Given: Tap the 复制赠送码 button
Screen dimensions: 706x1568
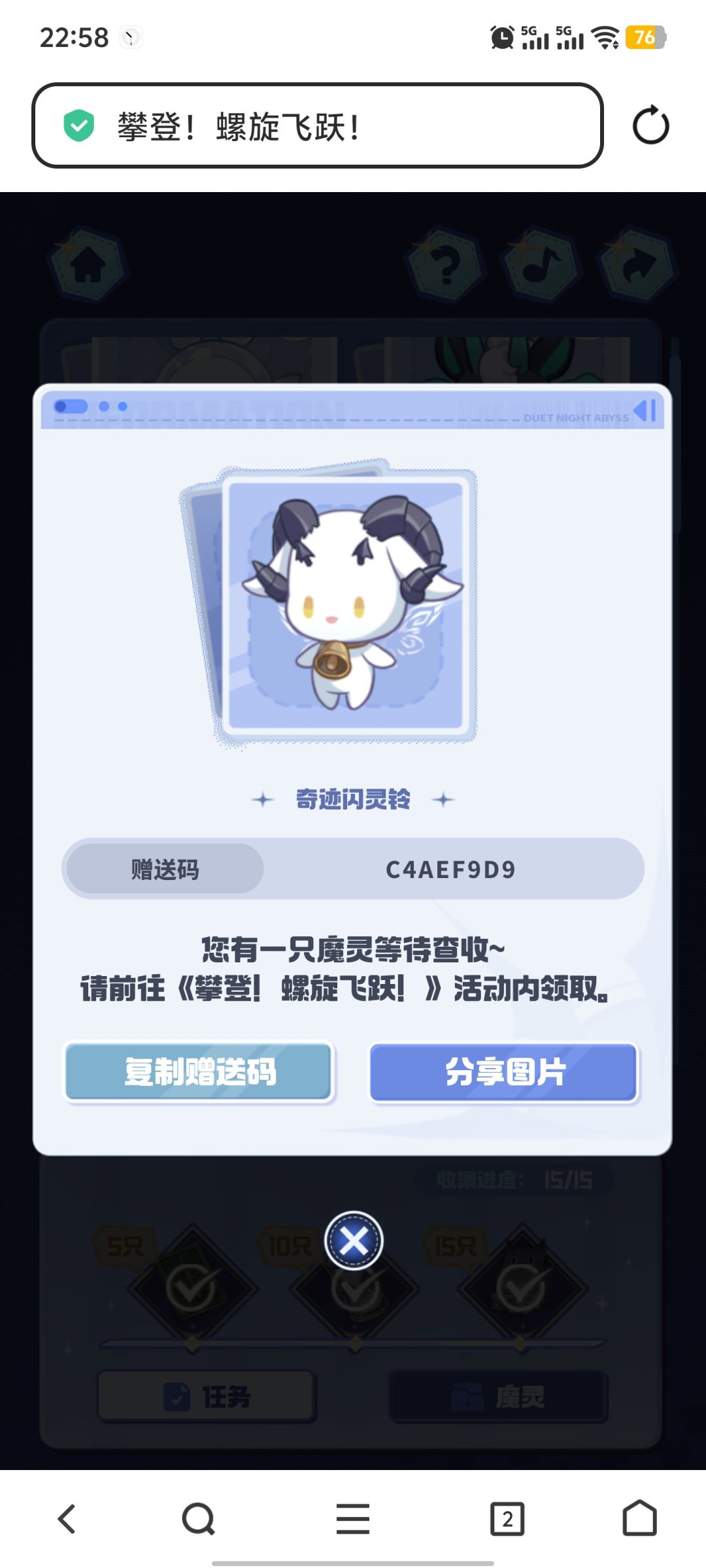Looking at the screenshot, I should pyautogui.click(x=199, y=1072).
